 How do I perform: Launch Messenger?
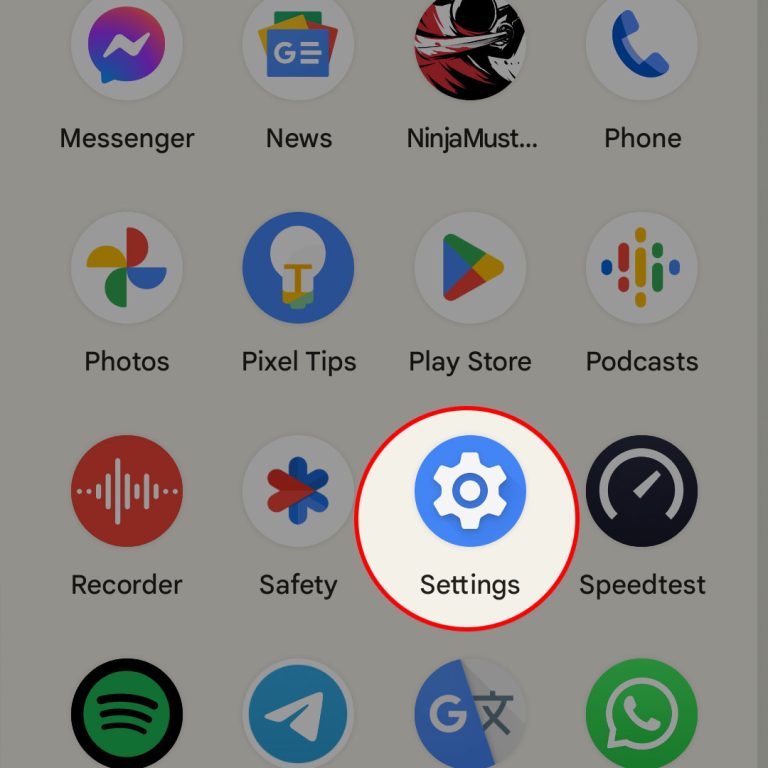(x=127, y=45)
